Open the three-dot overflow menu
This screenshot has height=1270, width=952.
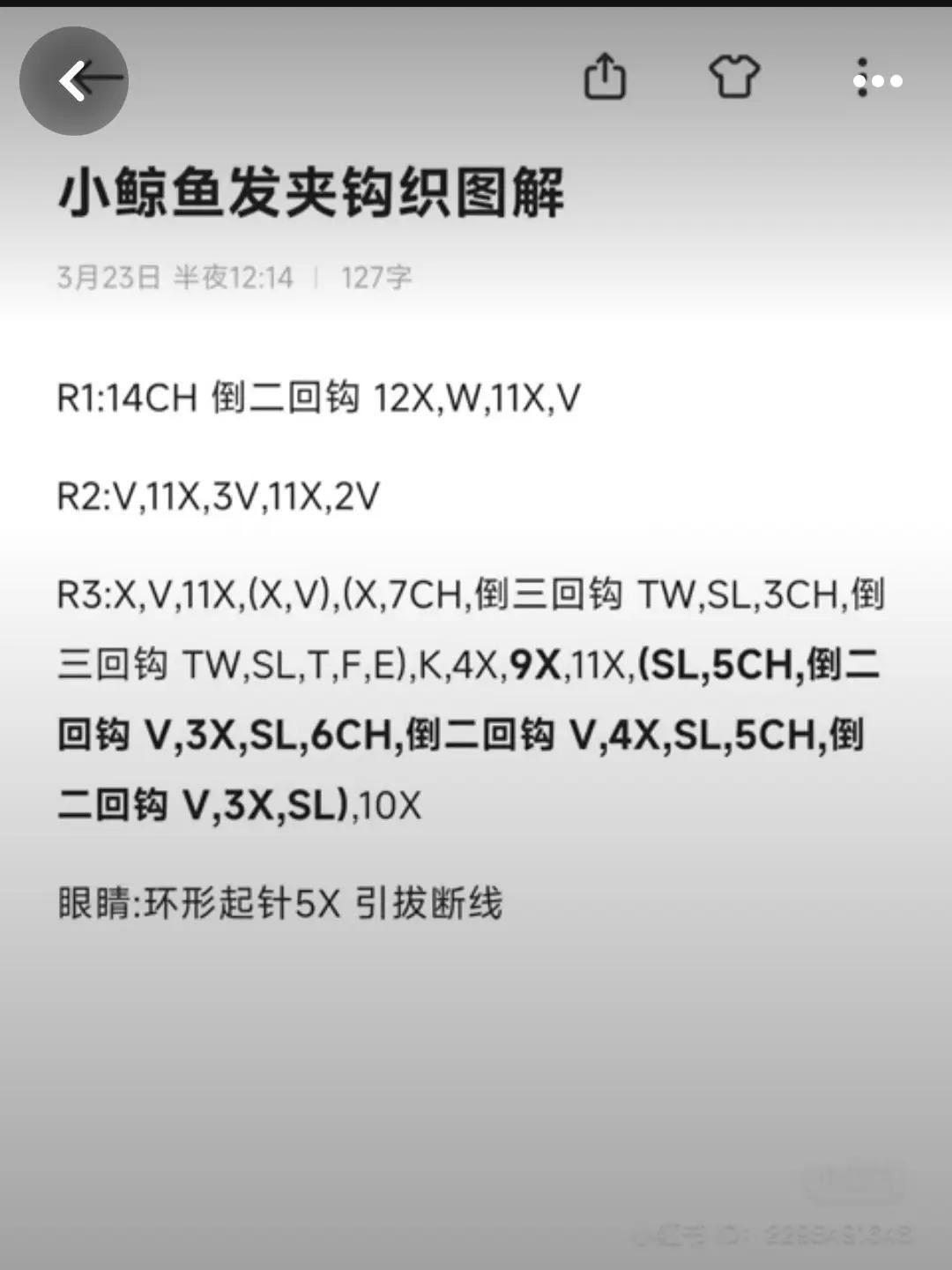click(x=876, y=80)
